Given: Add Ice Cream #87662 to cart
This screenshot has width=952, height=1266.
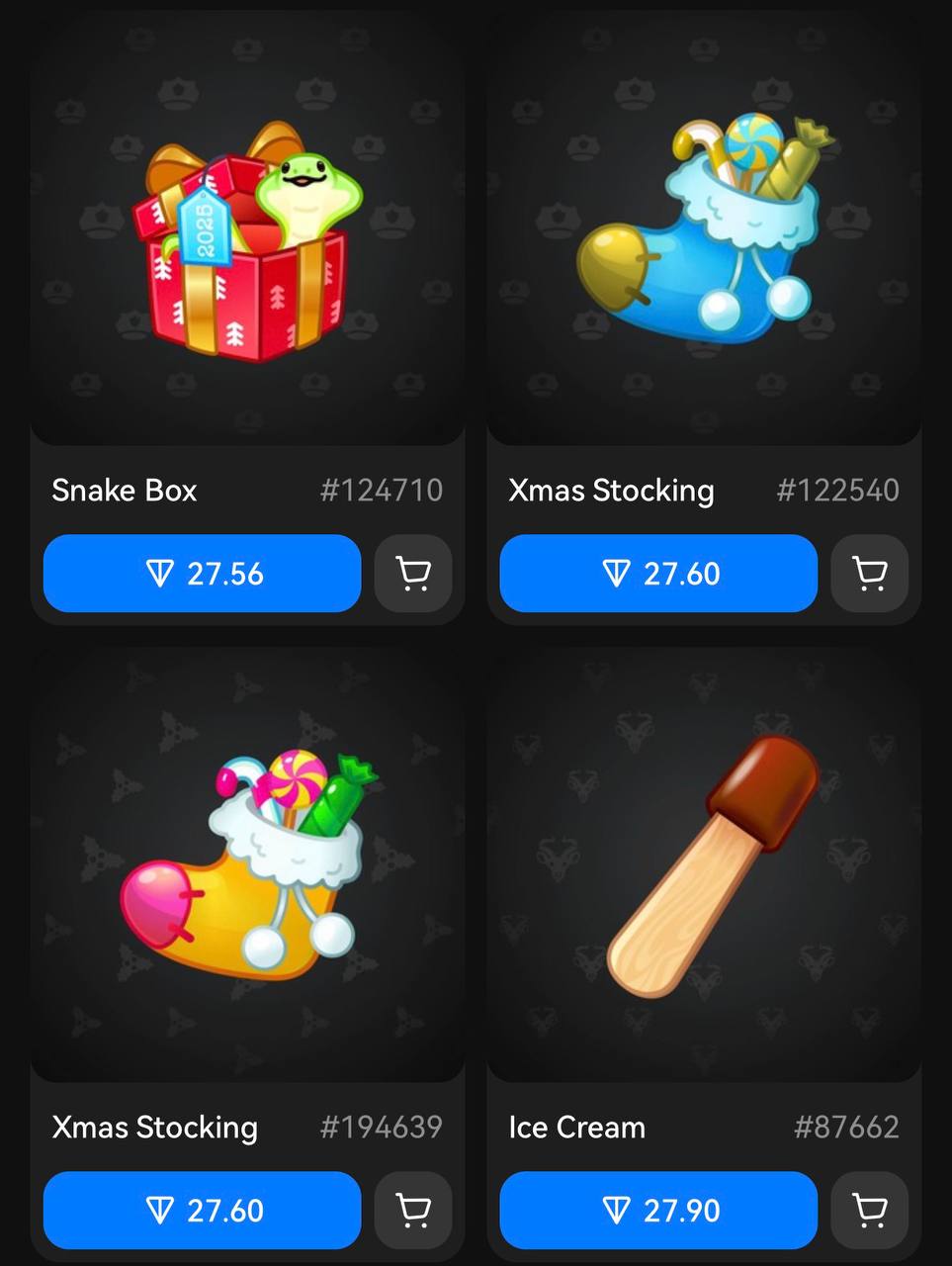Looking at the screenshot, I should [x=870, y=1210].
